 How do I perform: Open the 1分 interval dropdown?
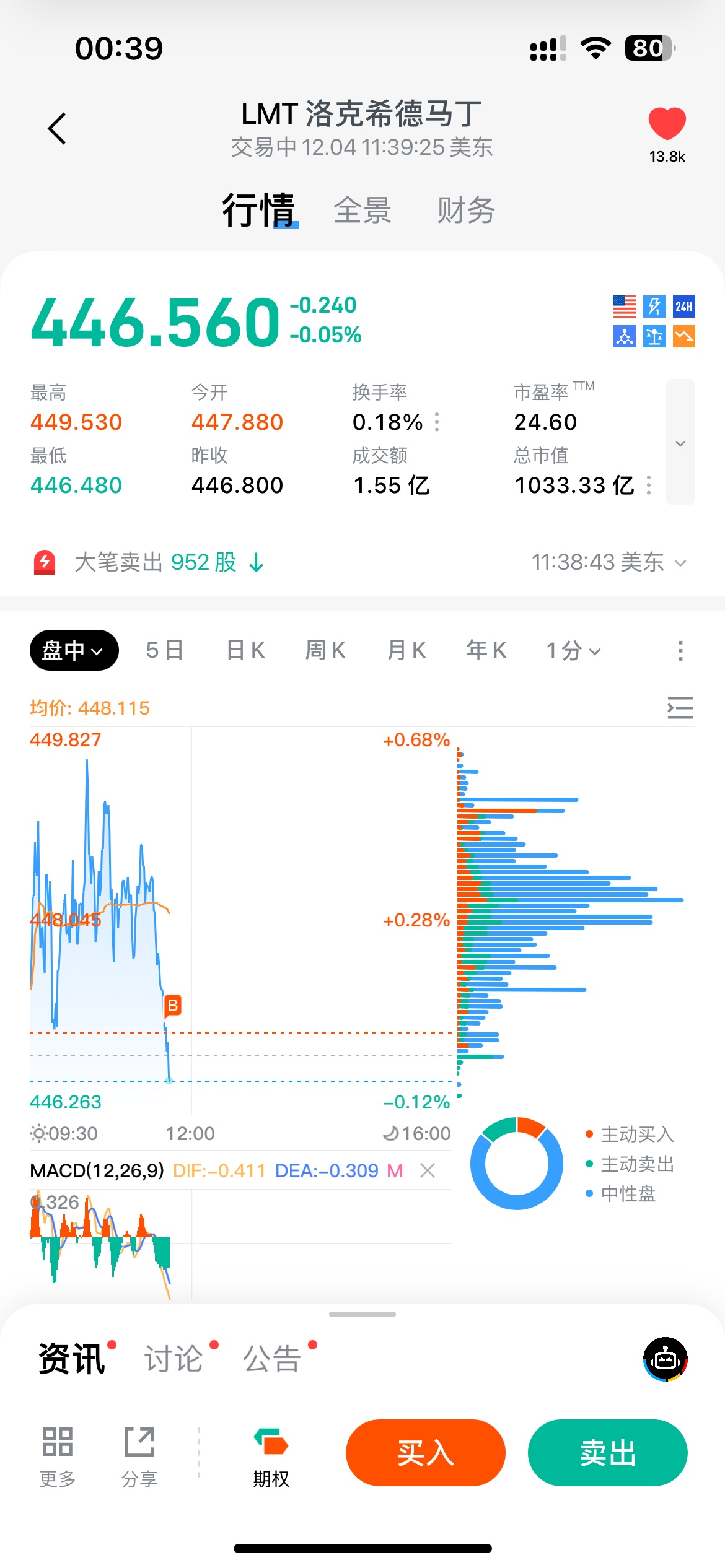coord(573,650)
